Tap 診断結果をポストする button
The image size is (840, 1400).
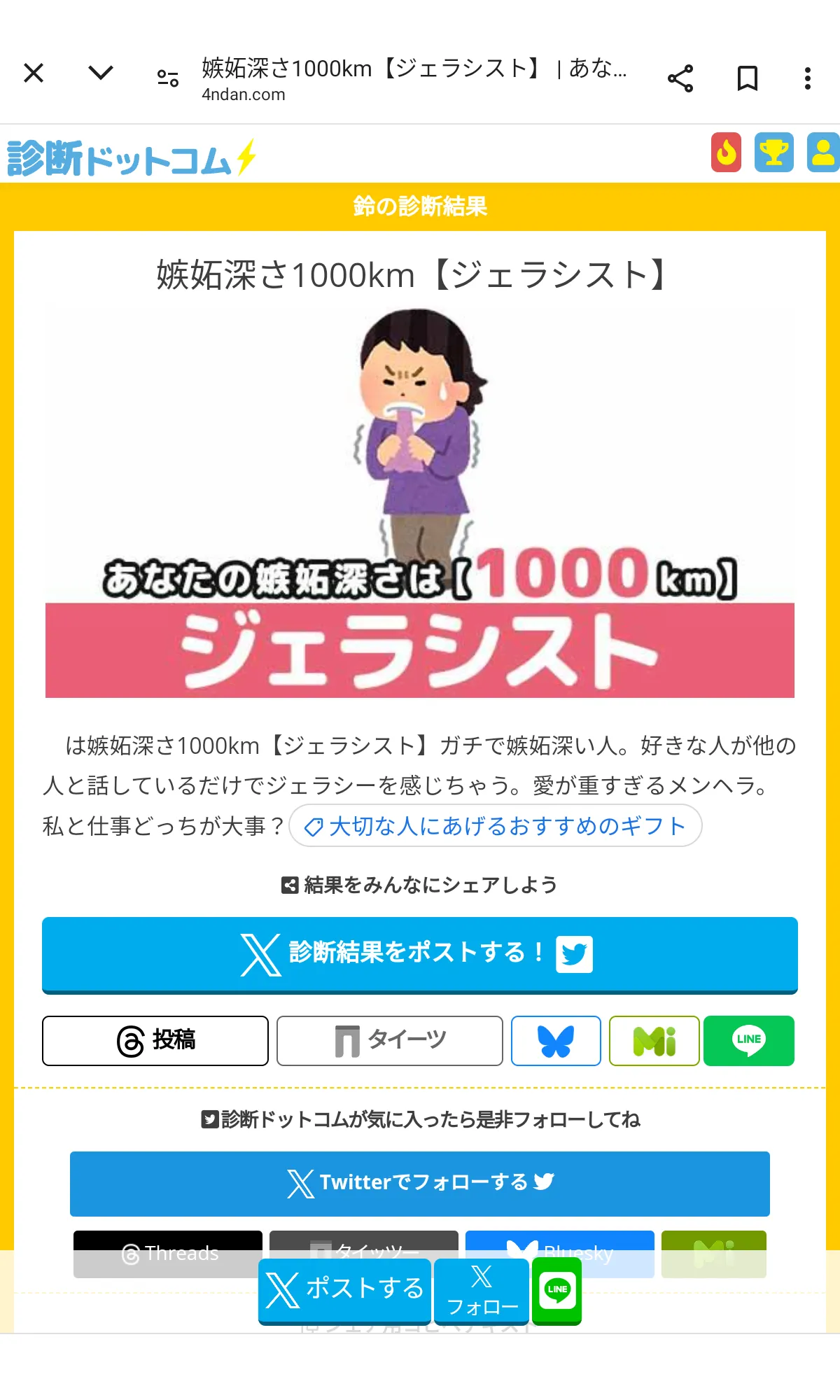[x=420, y=955]
